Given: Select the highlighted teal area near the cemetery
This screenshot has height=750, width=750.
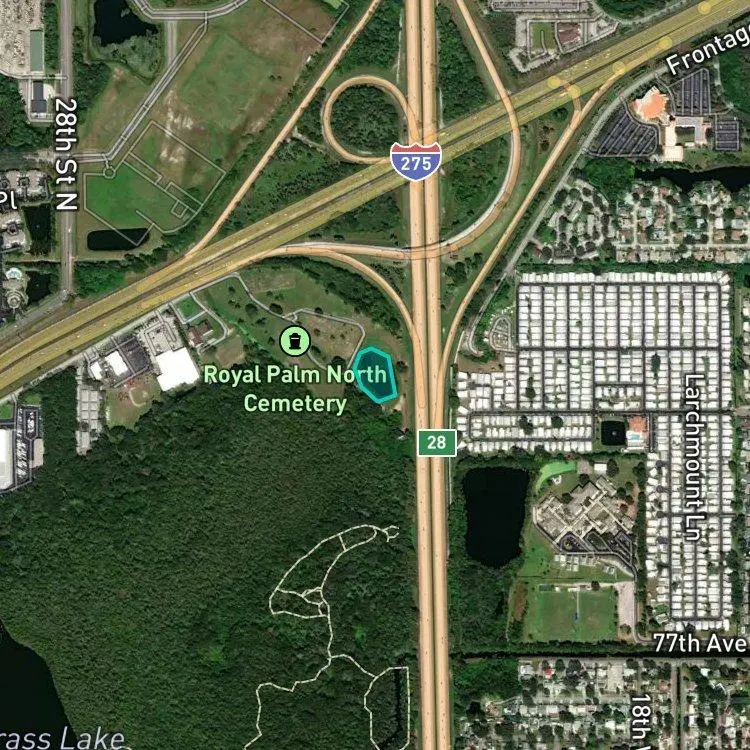Looking at the screenshot, I should coord(375,375).
